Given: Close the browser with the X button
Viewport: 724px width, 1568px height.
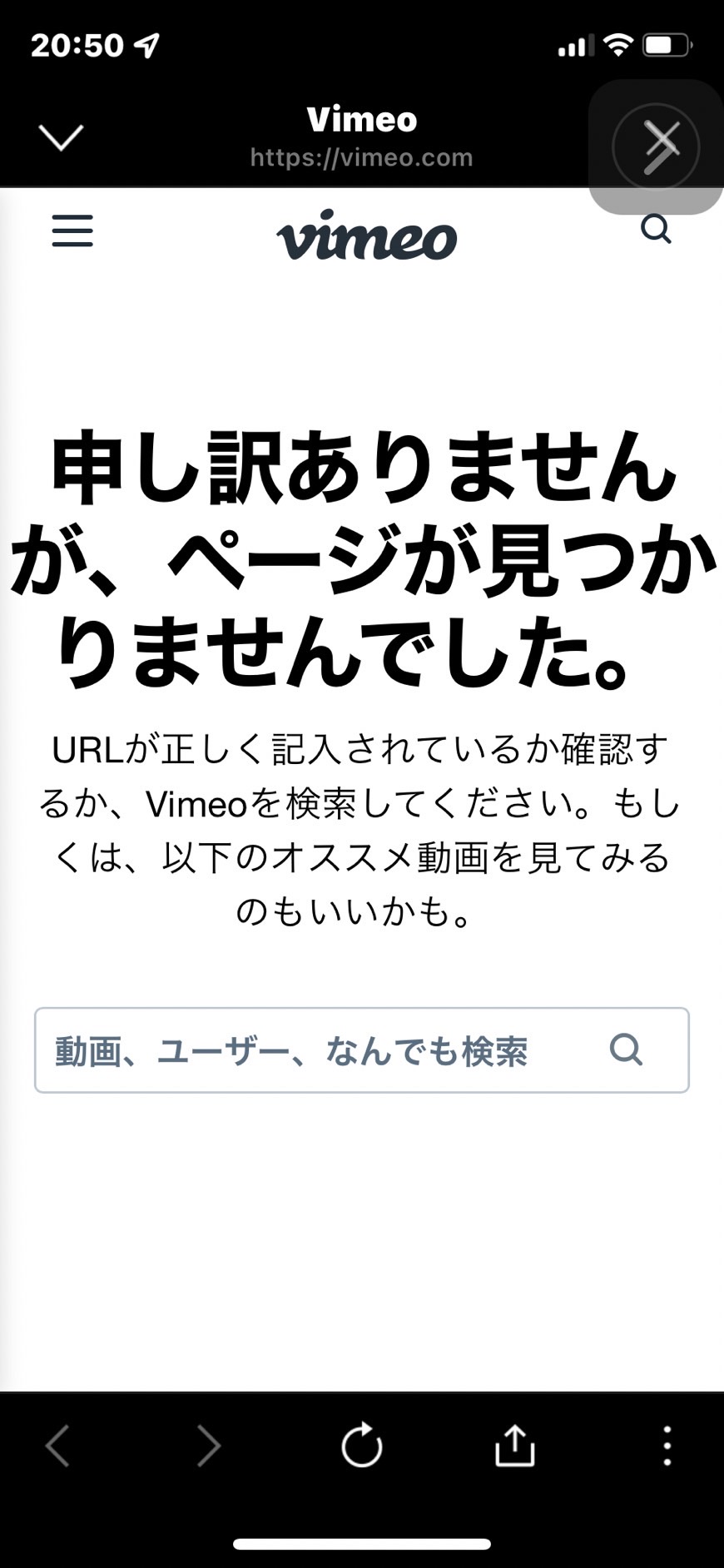Looking at the screenshot, I should [656, 146].
